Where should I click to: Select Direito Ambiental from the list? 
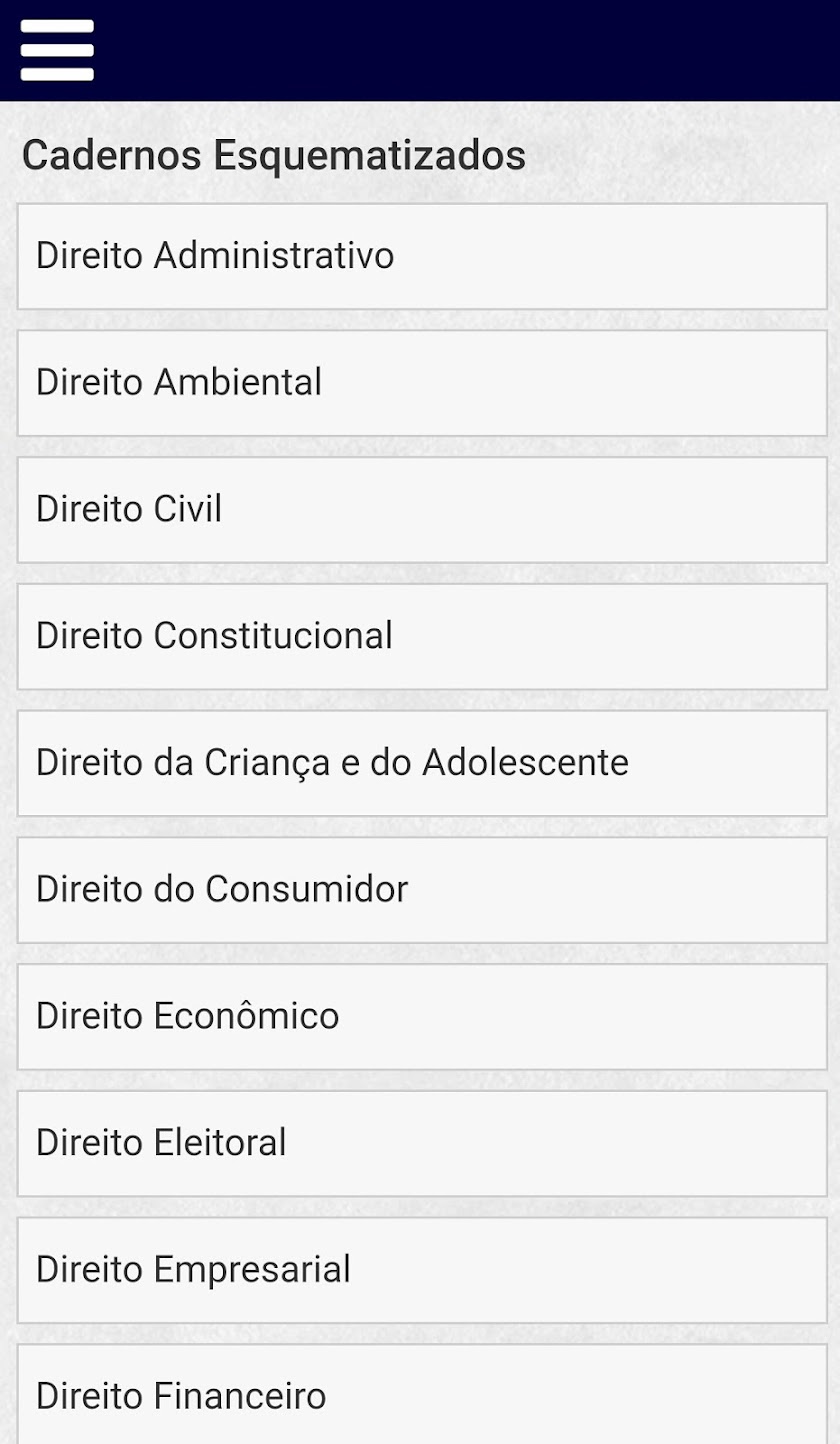[x=421, y=383]
